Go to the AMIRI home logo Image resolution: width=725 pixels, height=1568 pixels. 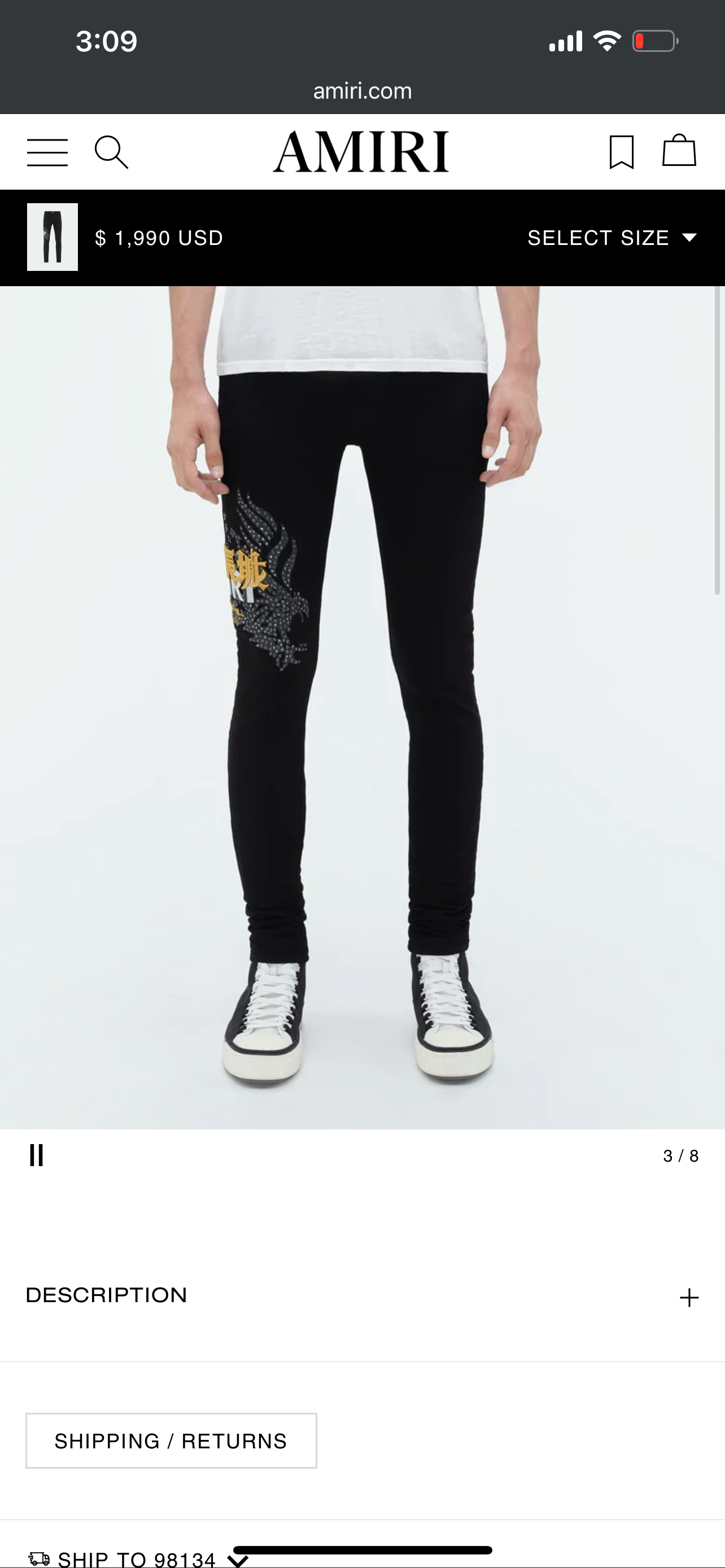point(361,152)
